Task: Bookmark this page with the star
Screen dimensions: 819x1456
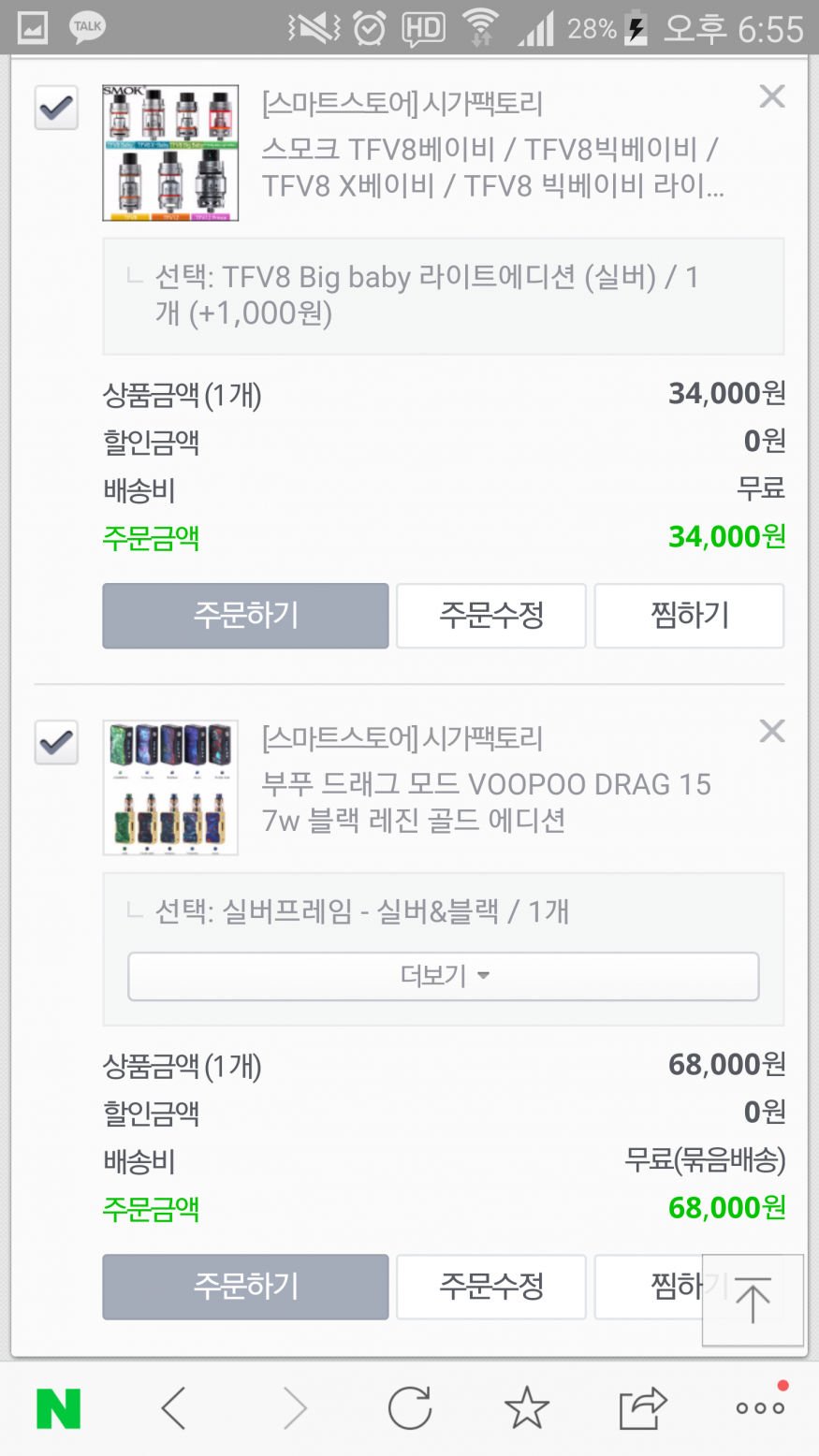Action: (526, 1408)
